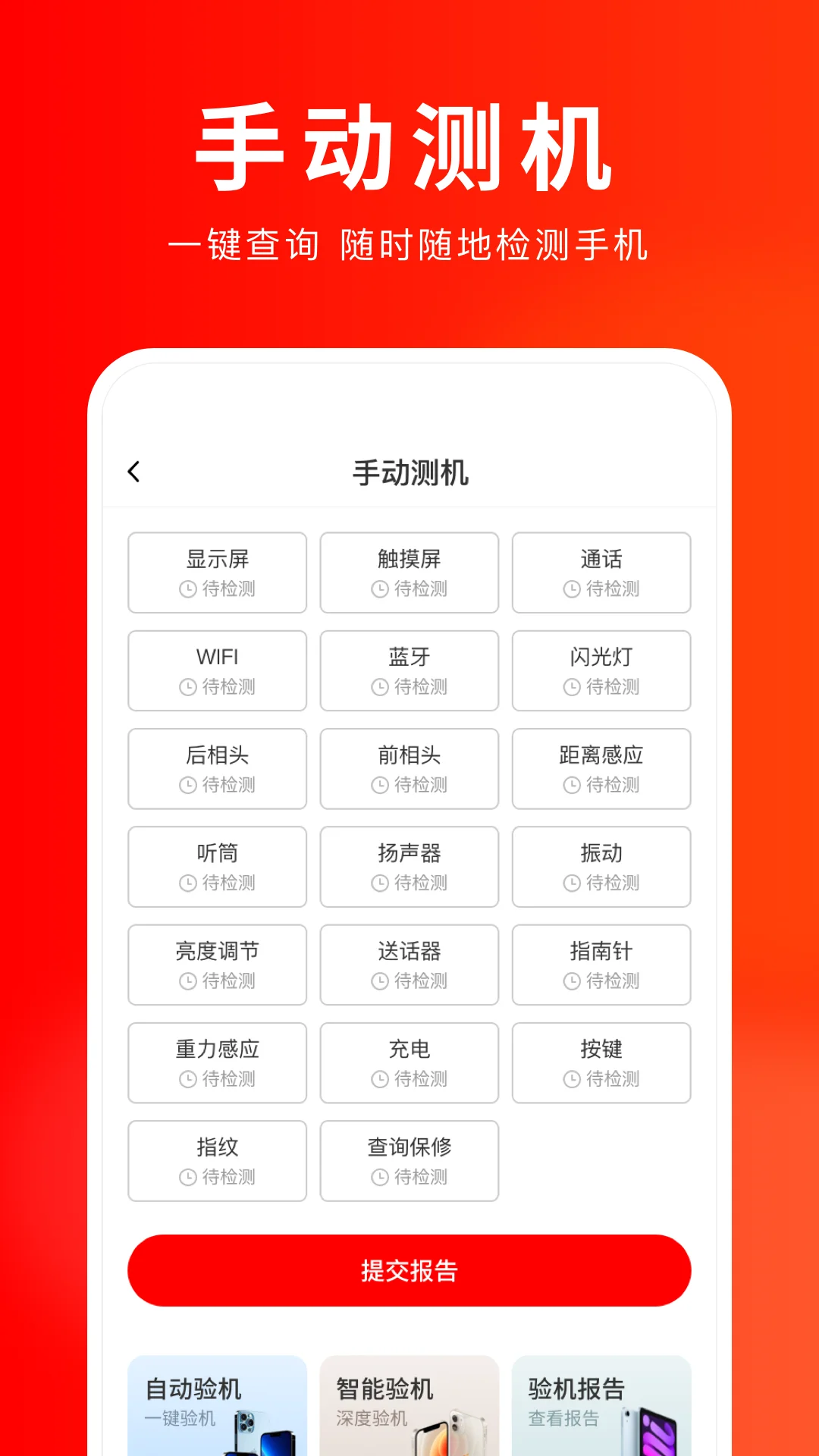
Task: Start the 听筒 earpiece test
Action: (x=217, y=866)
